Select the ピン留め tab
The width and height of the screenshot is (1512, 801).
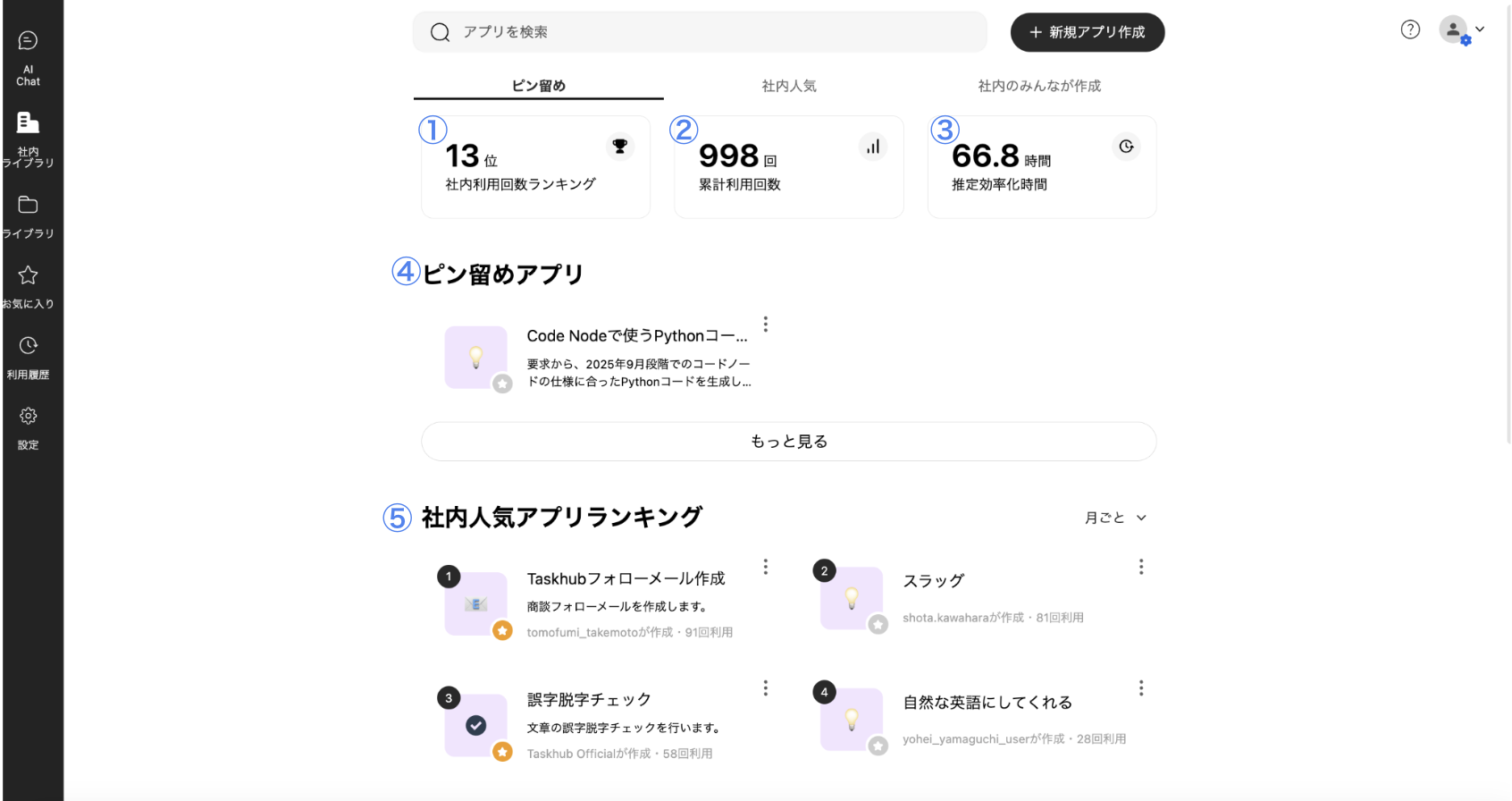[538, 86]
